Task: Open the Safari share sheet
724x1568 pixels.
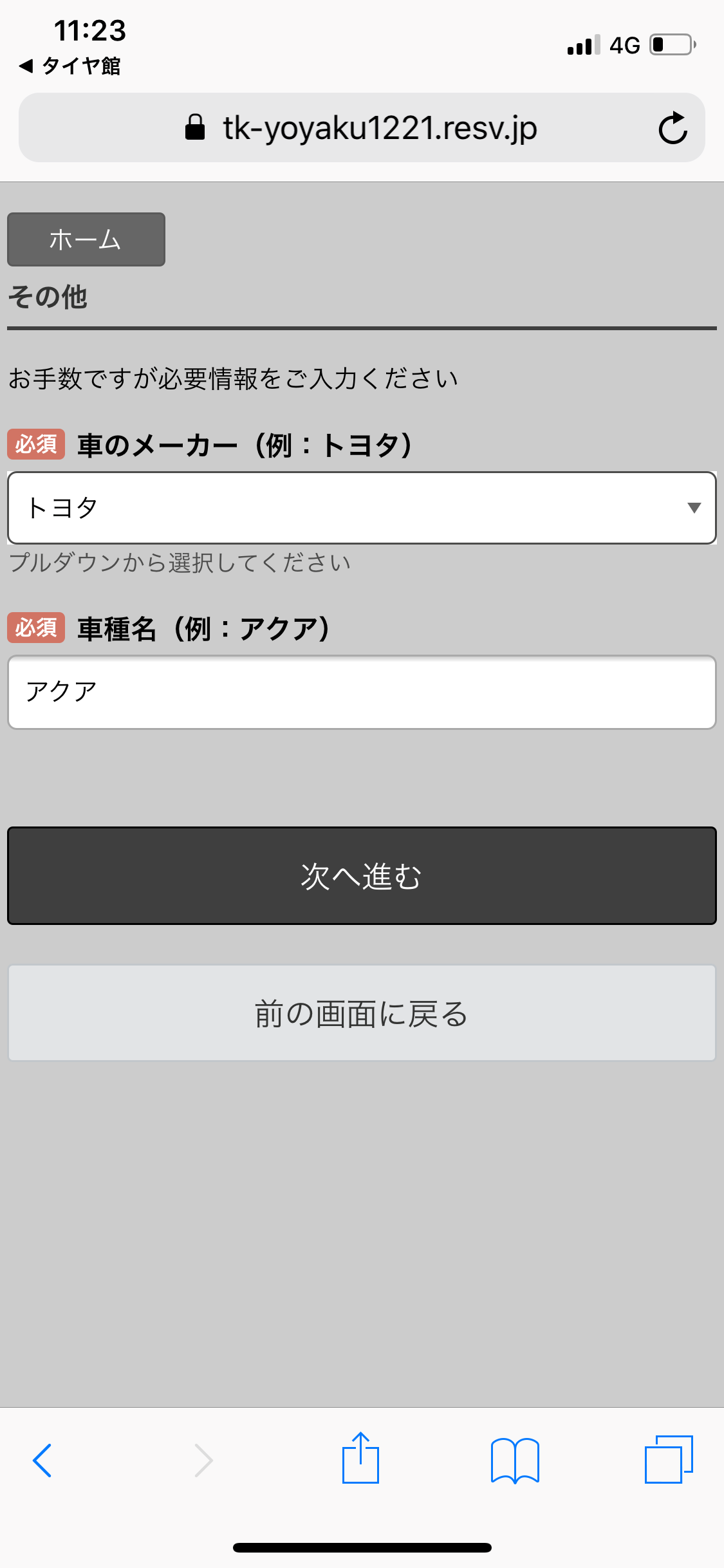Action: (360, 1459)
